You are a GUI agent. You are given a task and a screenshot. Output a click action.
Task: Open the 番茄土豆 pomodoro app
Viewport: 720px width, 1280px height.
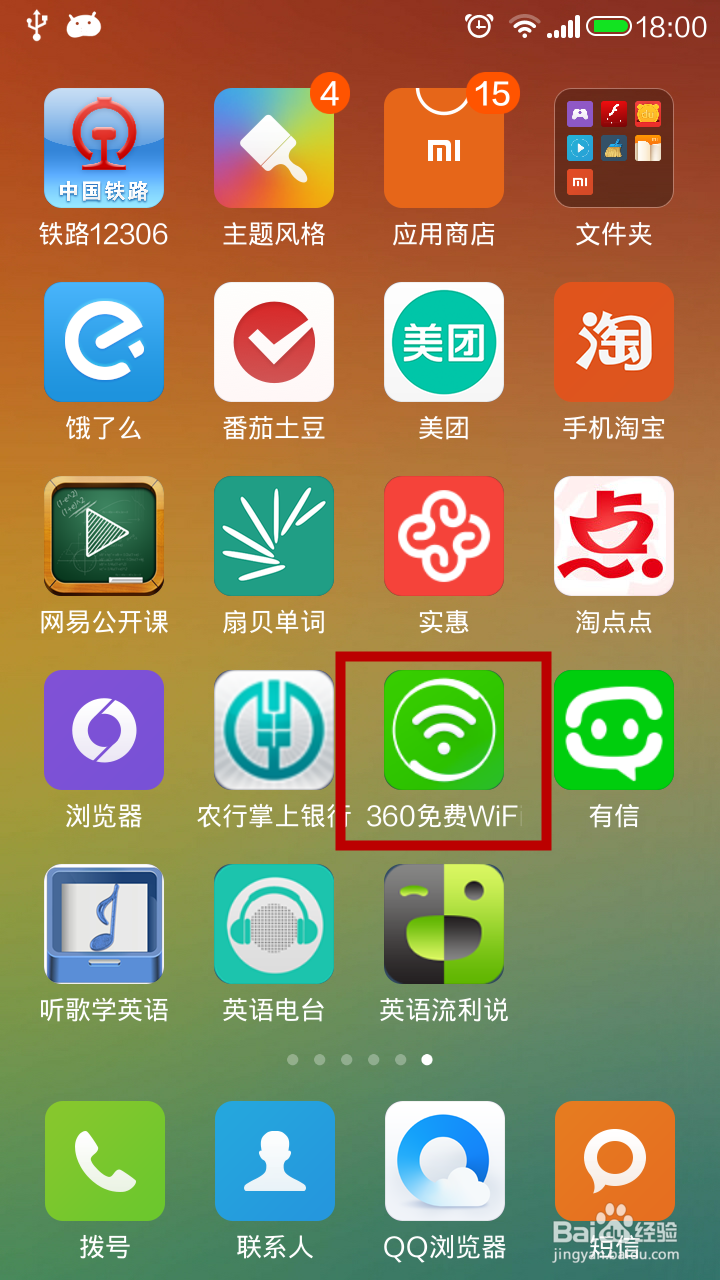coord(273,341)
